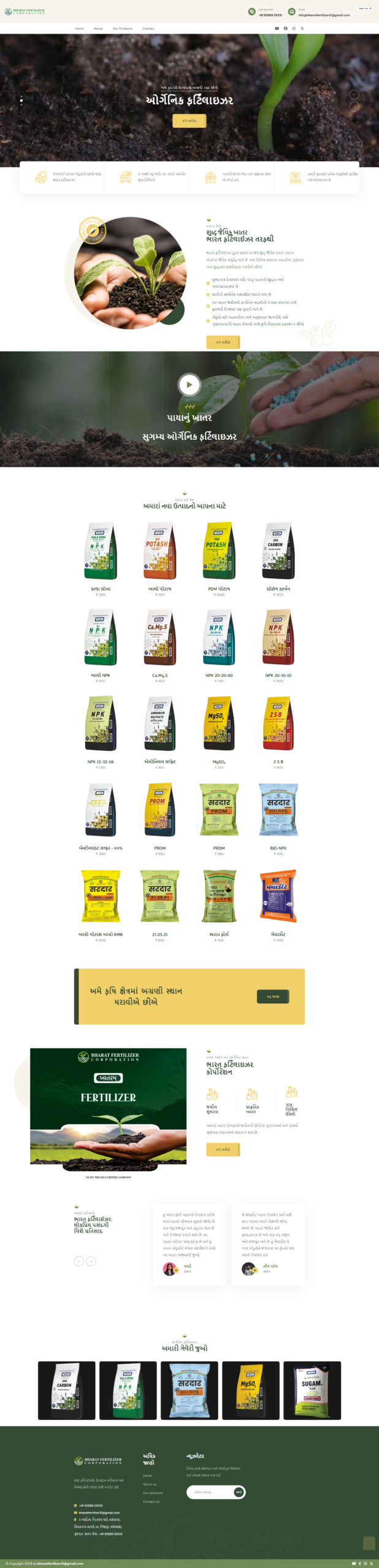Screen dimensions: 379x1568
Task: Open the SUGAM gallery image
Action: [x=312, y=1390]
